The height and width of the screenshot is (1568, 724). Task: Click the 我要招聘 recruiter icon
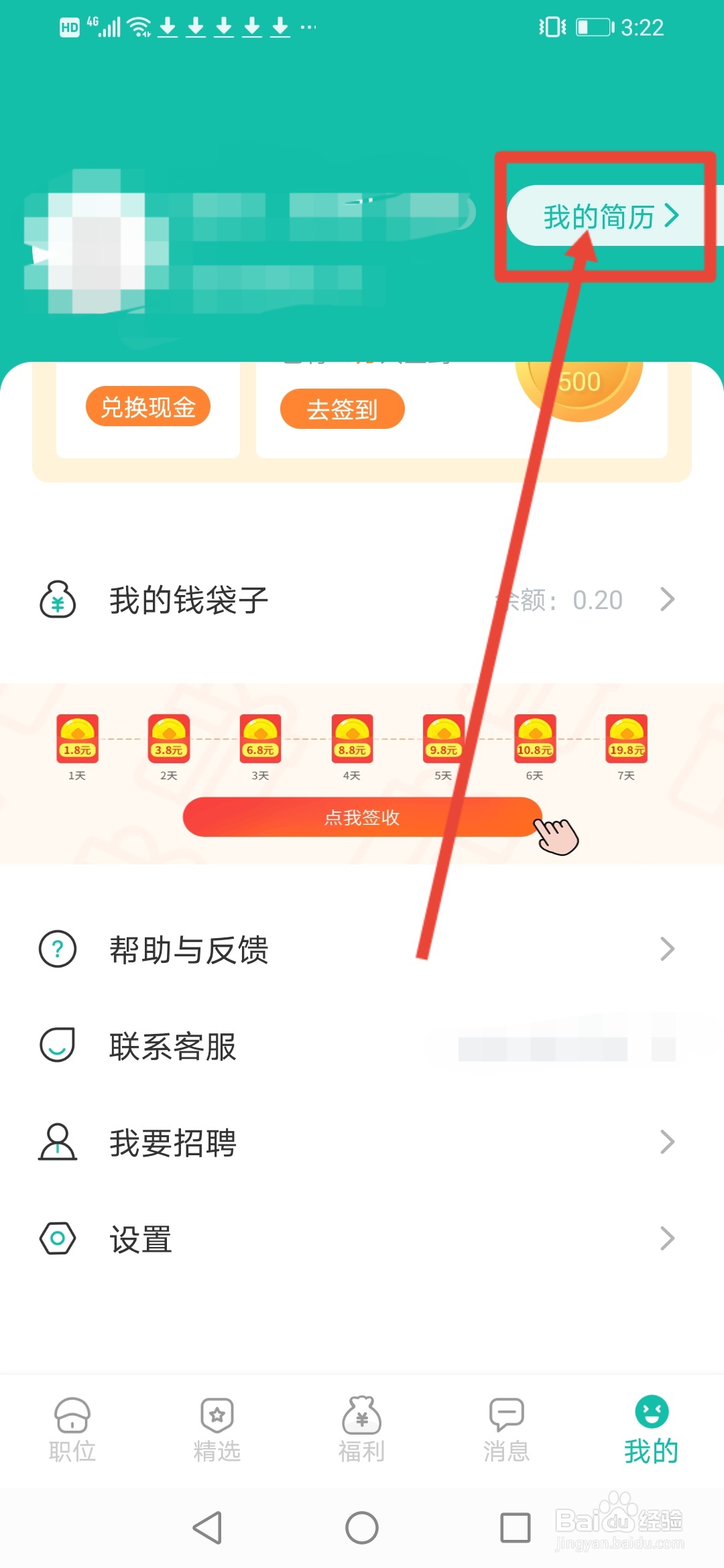click(x=56, y=1142)
